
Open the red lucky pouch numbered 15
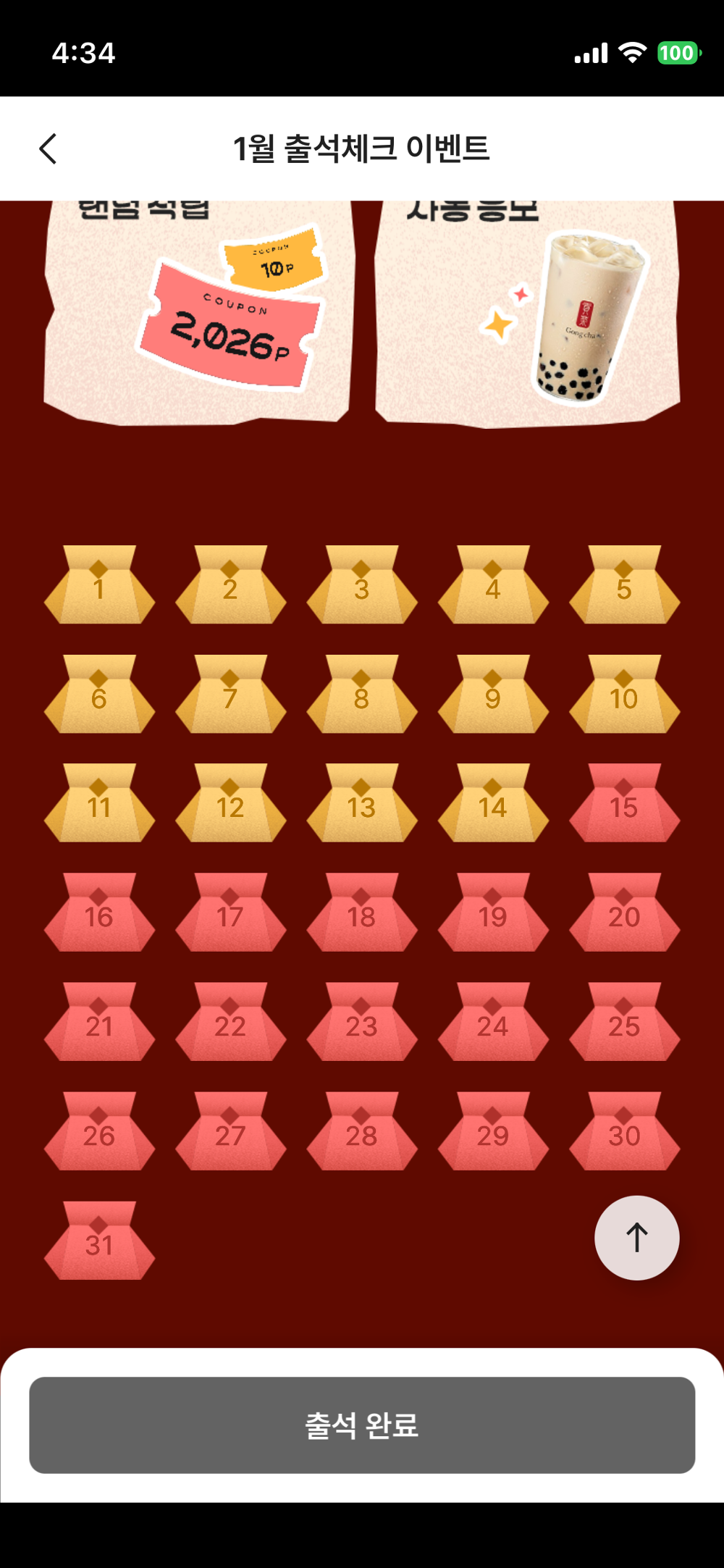(x=624, y=804)
